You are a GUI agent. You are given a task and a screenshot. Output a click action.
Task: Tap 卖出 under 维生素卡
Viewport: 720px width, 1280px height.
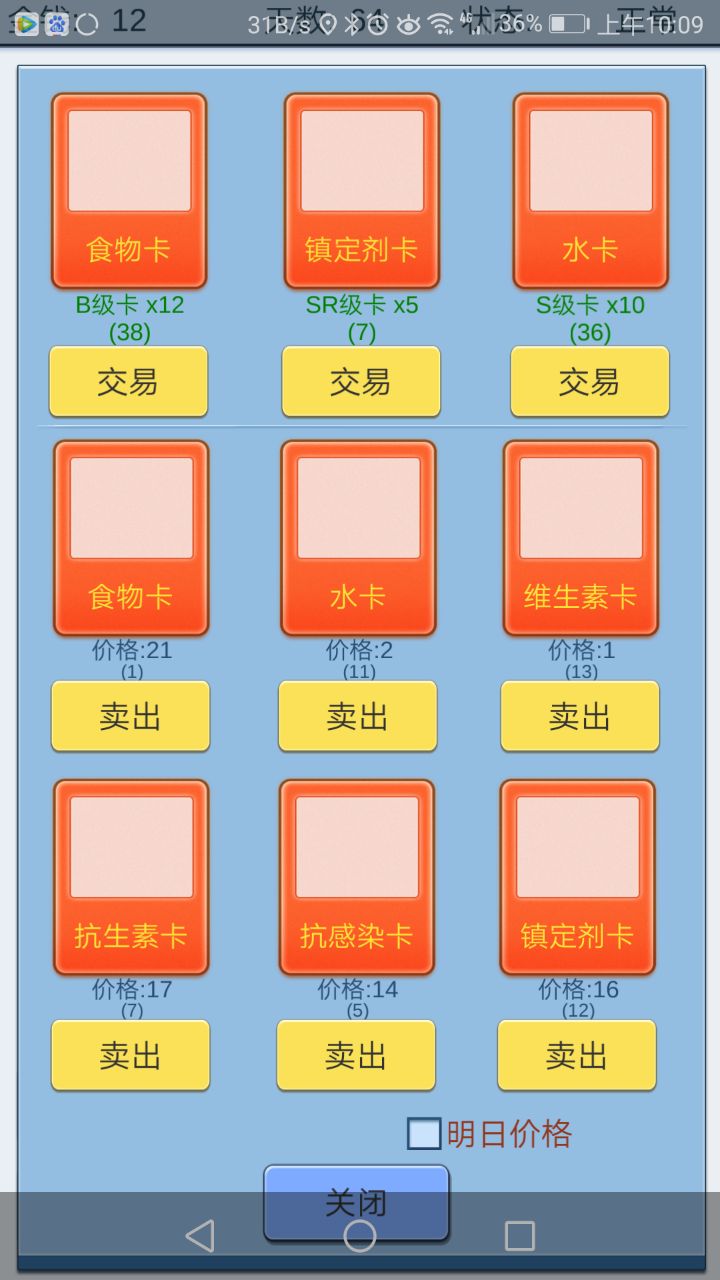click(x=580, y=716)
